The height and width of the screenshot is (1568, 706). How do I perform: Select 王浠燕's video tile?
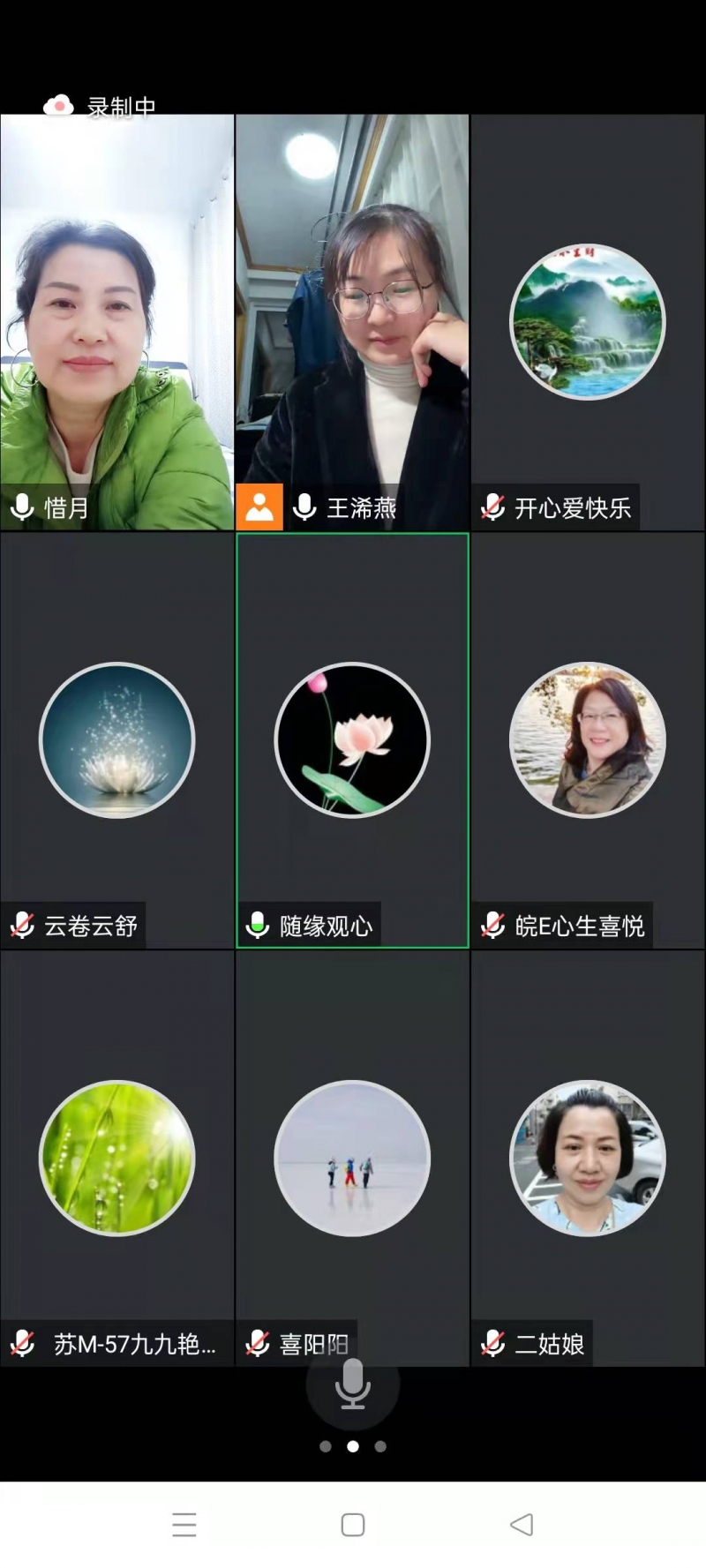(x=352, y=322)
